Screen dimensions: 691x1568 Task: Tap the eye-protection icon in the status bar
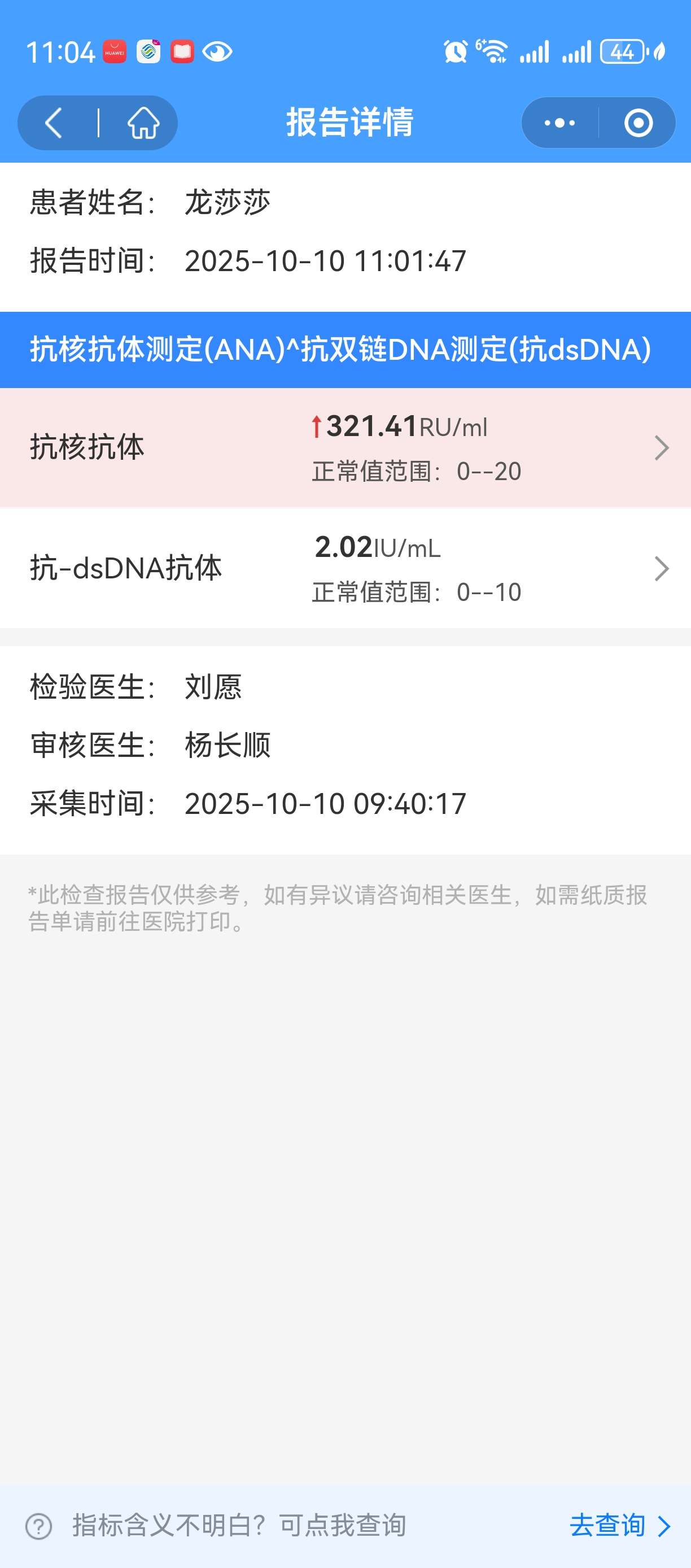(x=218, y=51)
